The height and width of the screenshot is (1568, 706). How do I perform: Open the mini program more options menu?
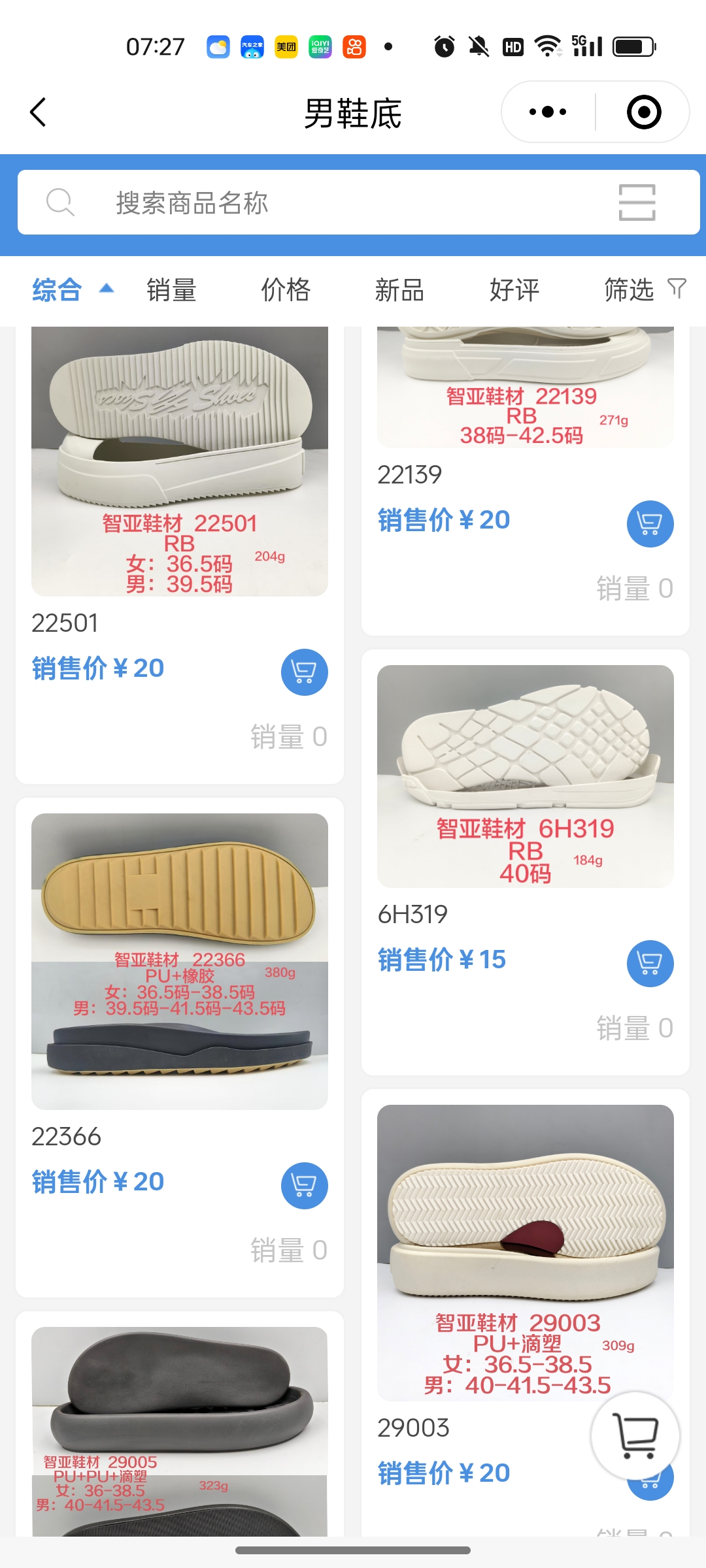coord(548,112)
